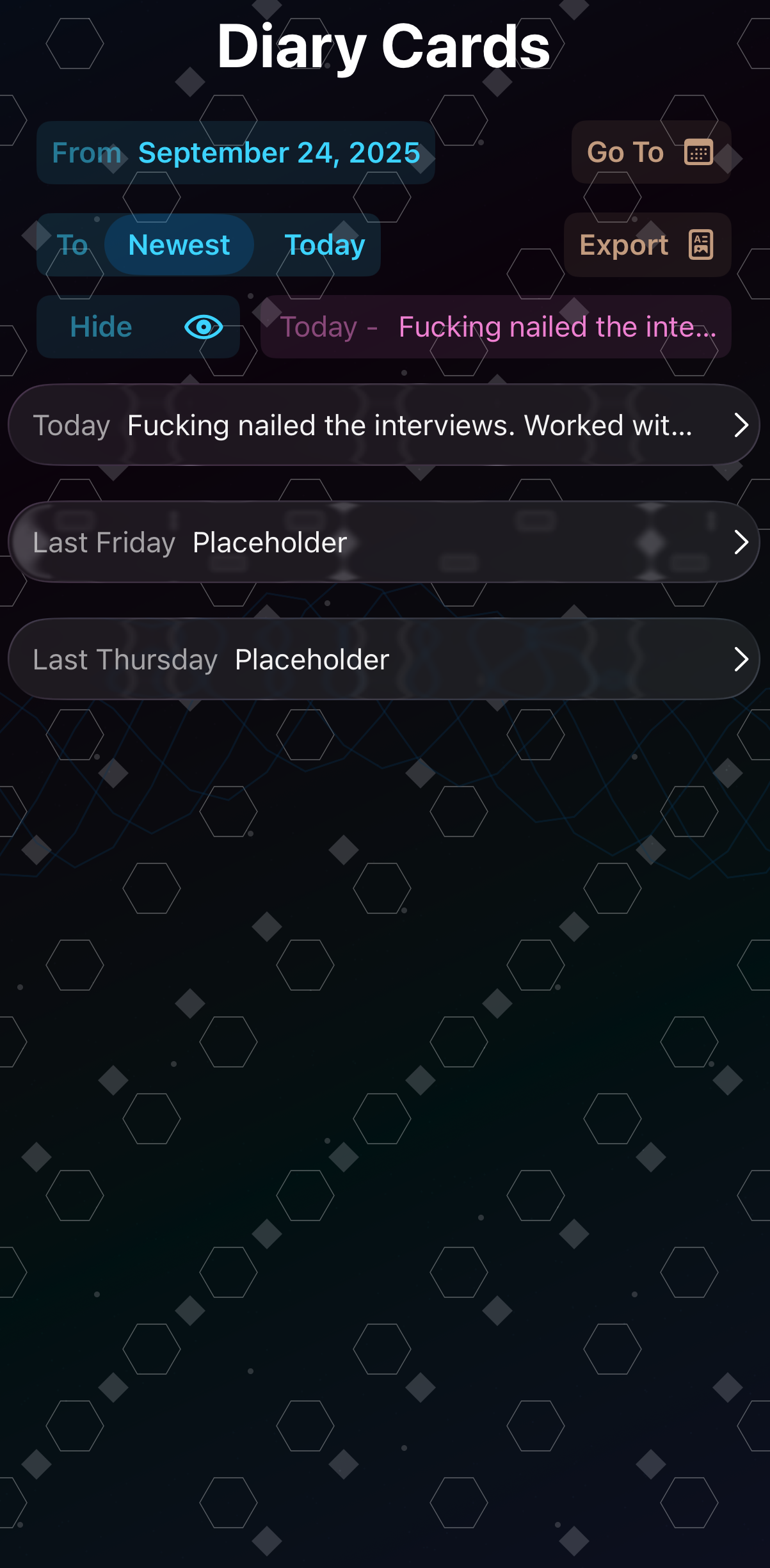This screenshot has height=1568, width=770.
Task: Expand the Last Friday Placeholder card
Action: coord(384,542)
